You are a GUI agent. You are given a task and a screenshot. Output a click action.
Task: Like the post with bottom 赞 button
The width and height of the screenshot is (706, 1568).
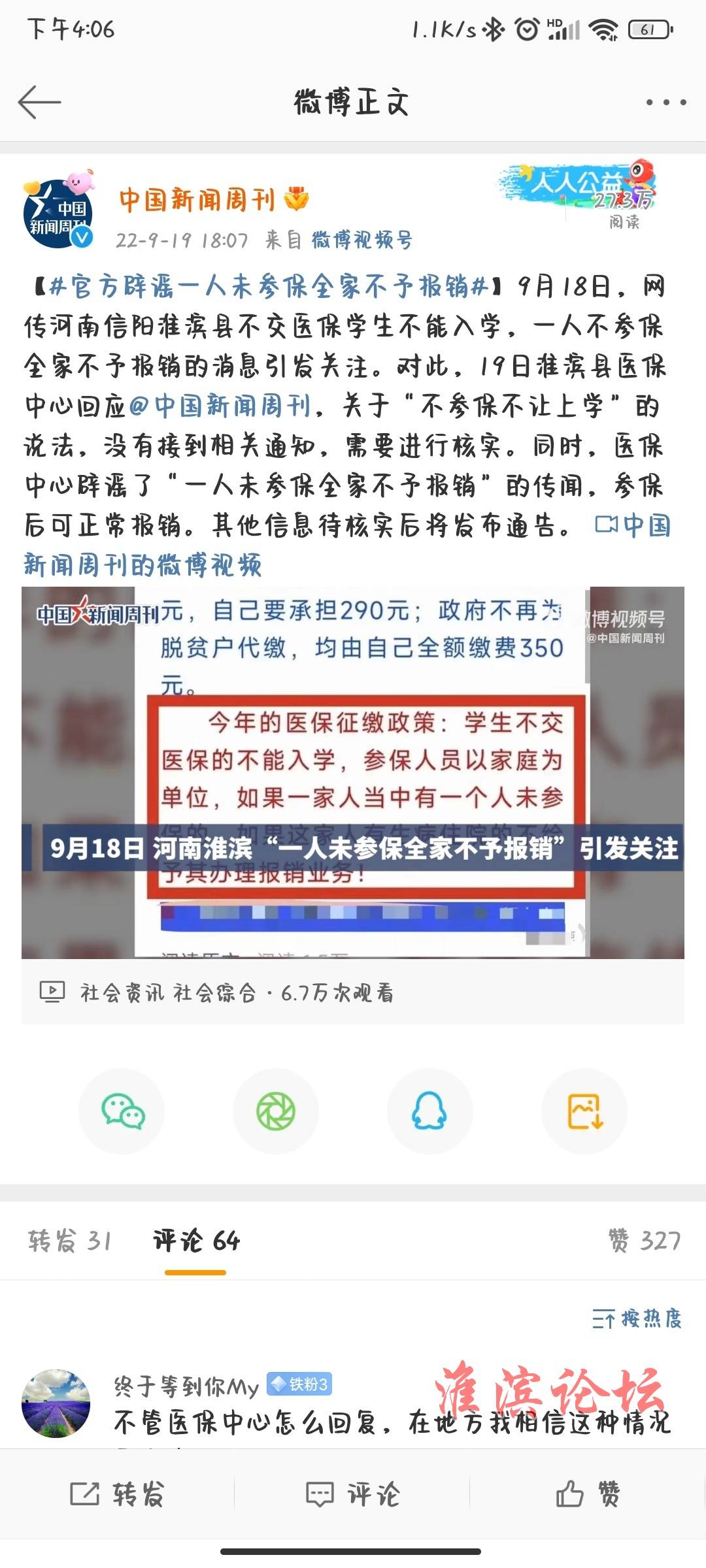(x=587, y=1494)
